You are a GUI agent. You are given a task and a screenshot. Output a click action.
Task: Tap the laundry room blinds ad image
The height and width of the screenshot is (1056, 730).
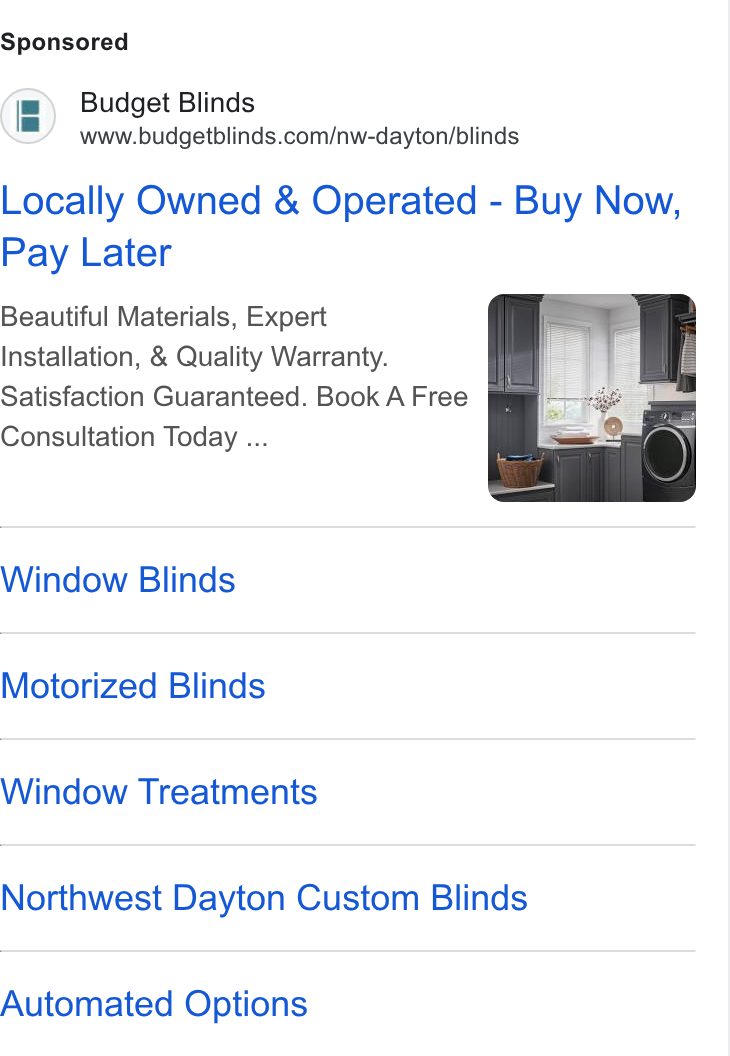click(591, 397)
